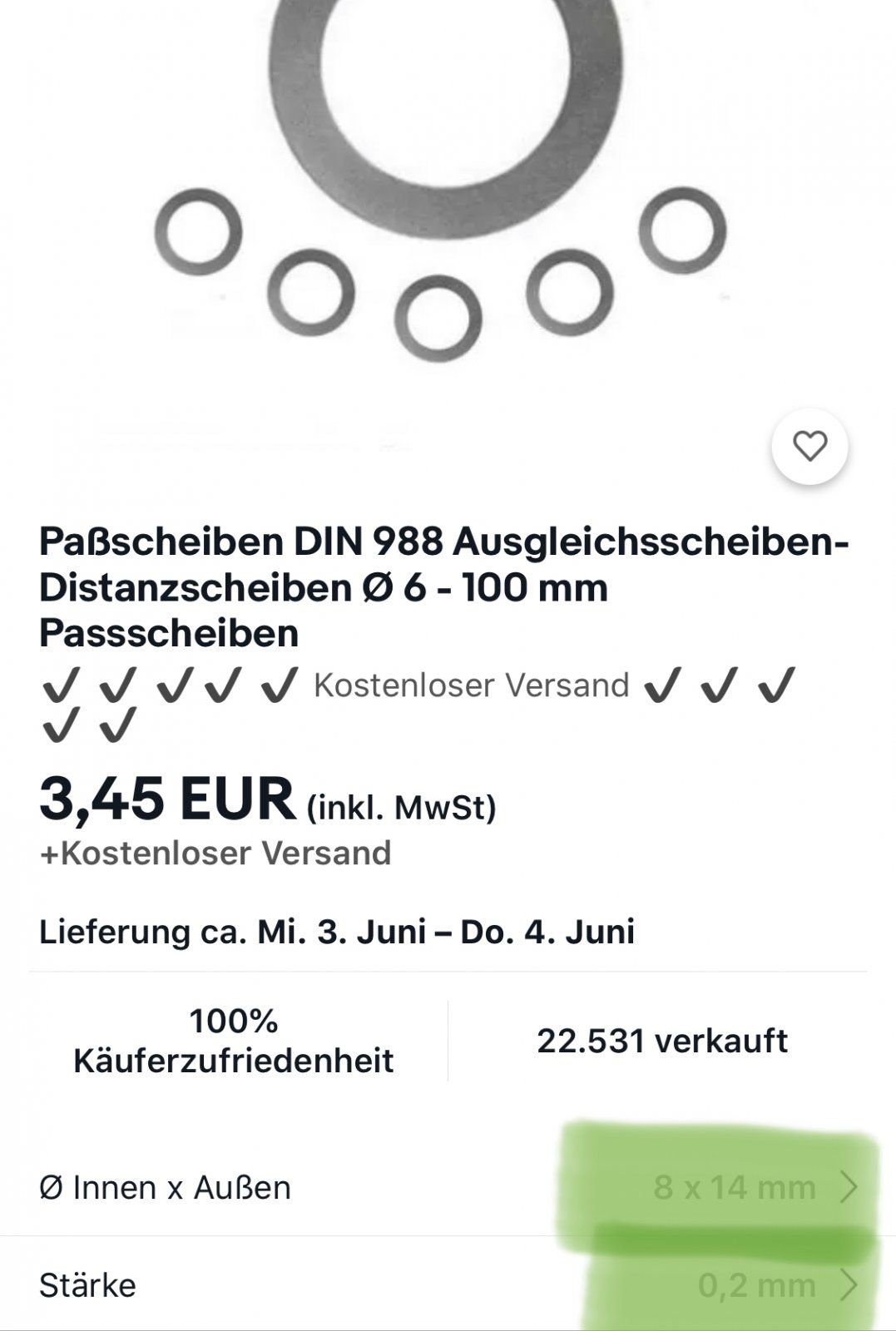Open the Ø Innen x Außen size selector
This screenshot has height=1331, width=896.
448,1187
